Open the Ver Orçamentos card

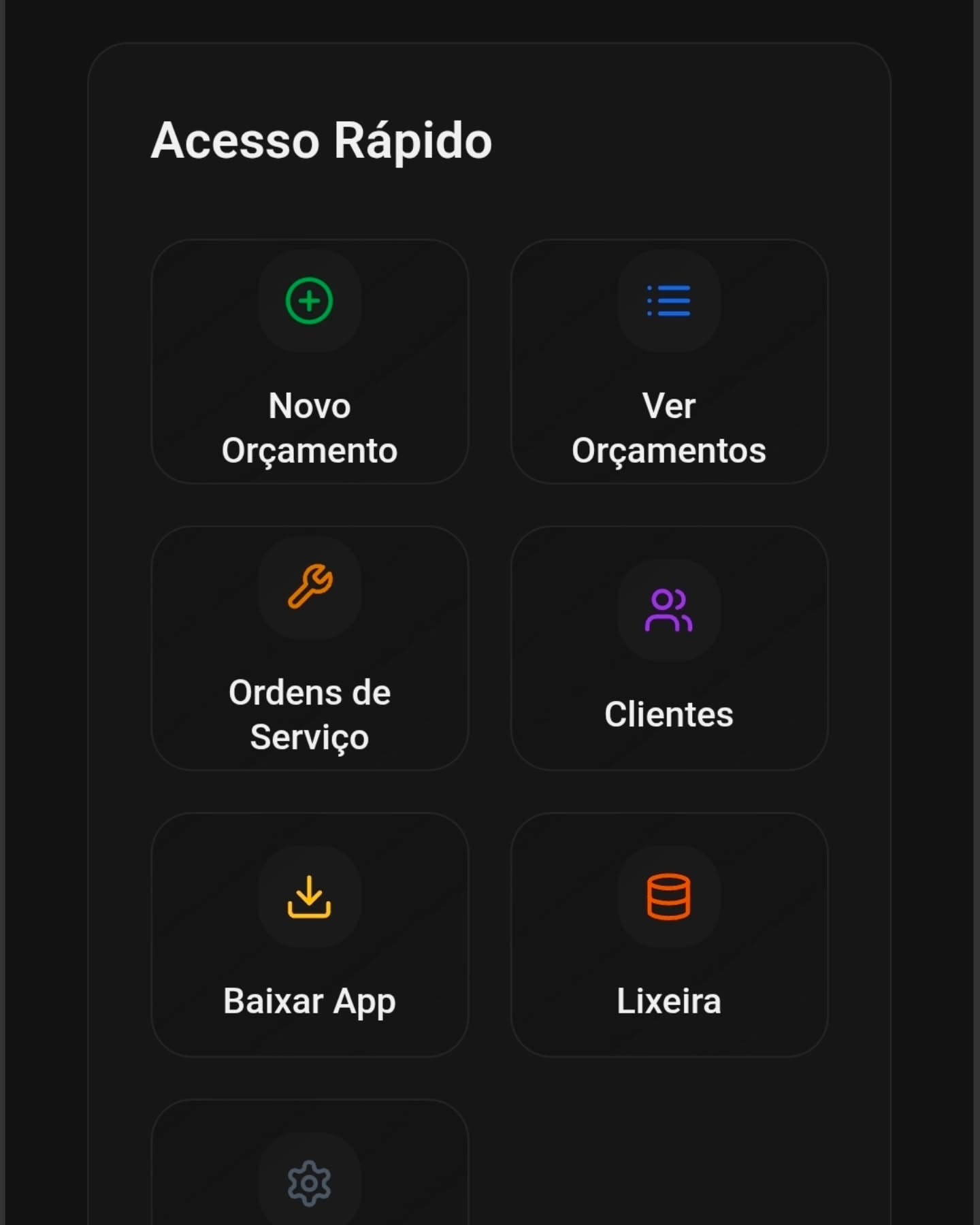point(670,361)
